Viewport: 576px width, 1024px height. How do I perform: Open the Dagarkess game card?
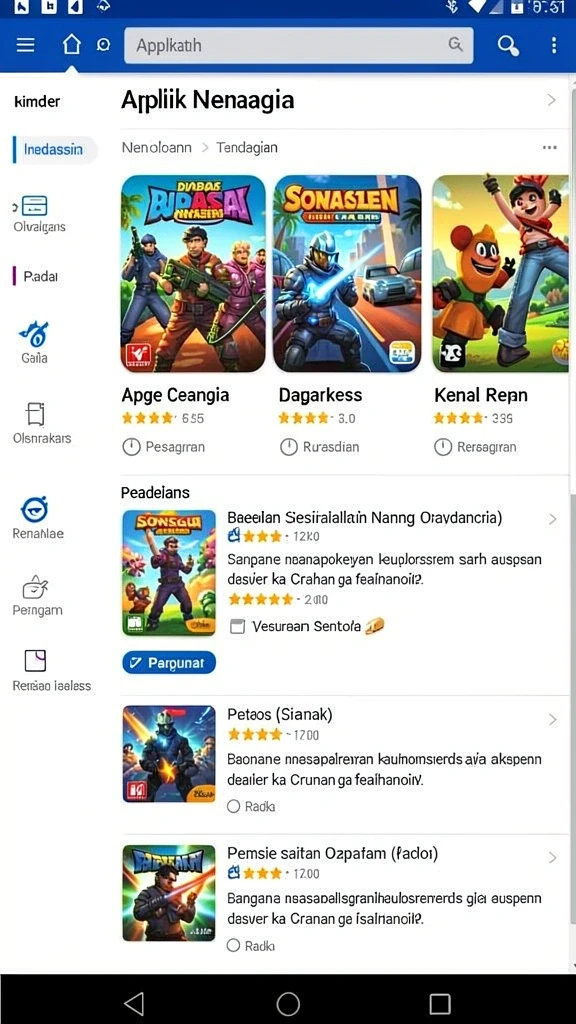[x=347, y=315]
